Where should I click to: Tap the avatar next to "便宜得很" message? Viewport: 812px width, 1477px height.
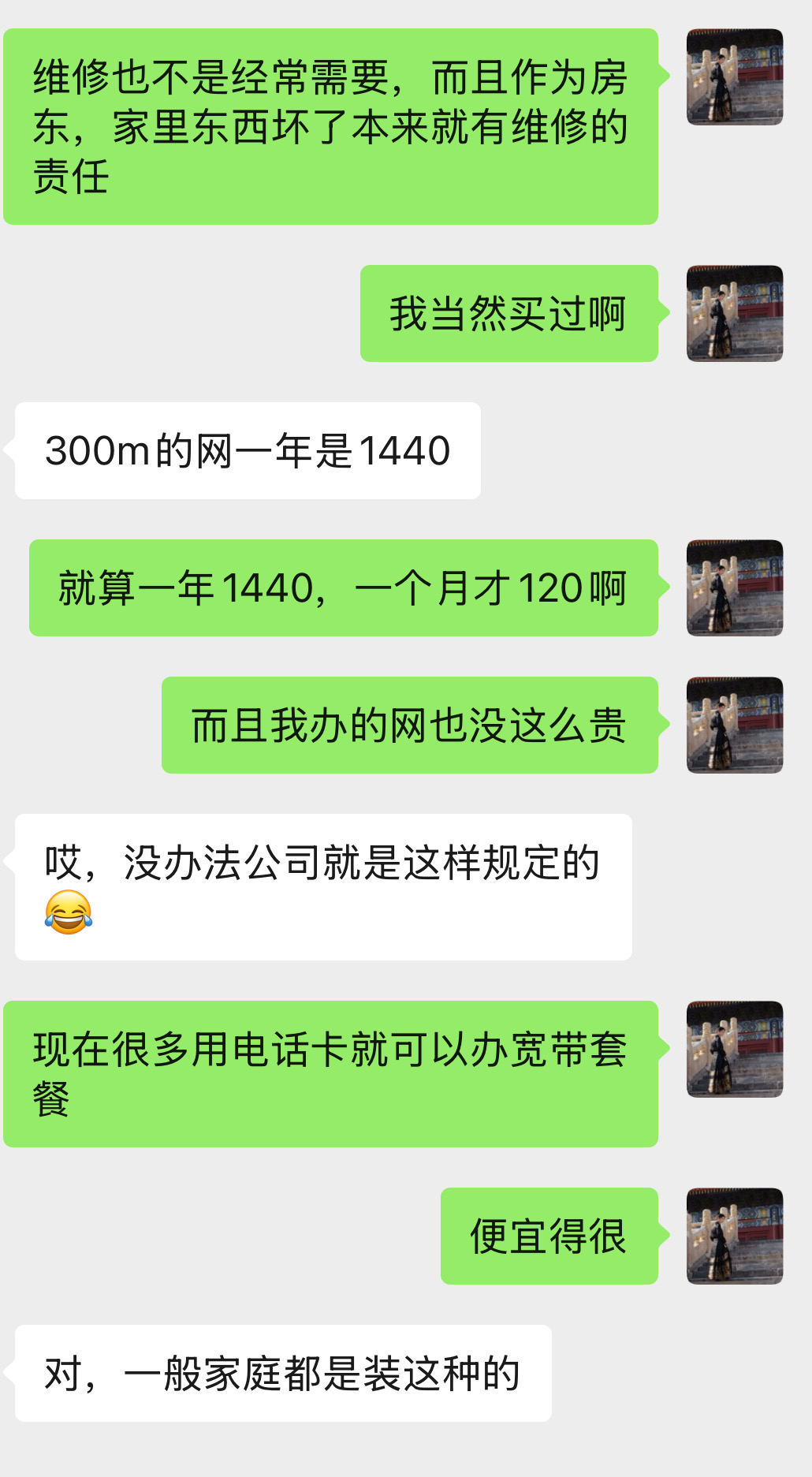coord(735,1236)
